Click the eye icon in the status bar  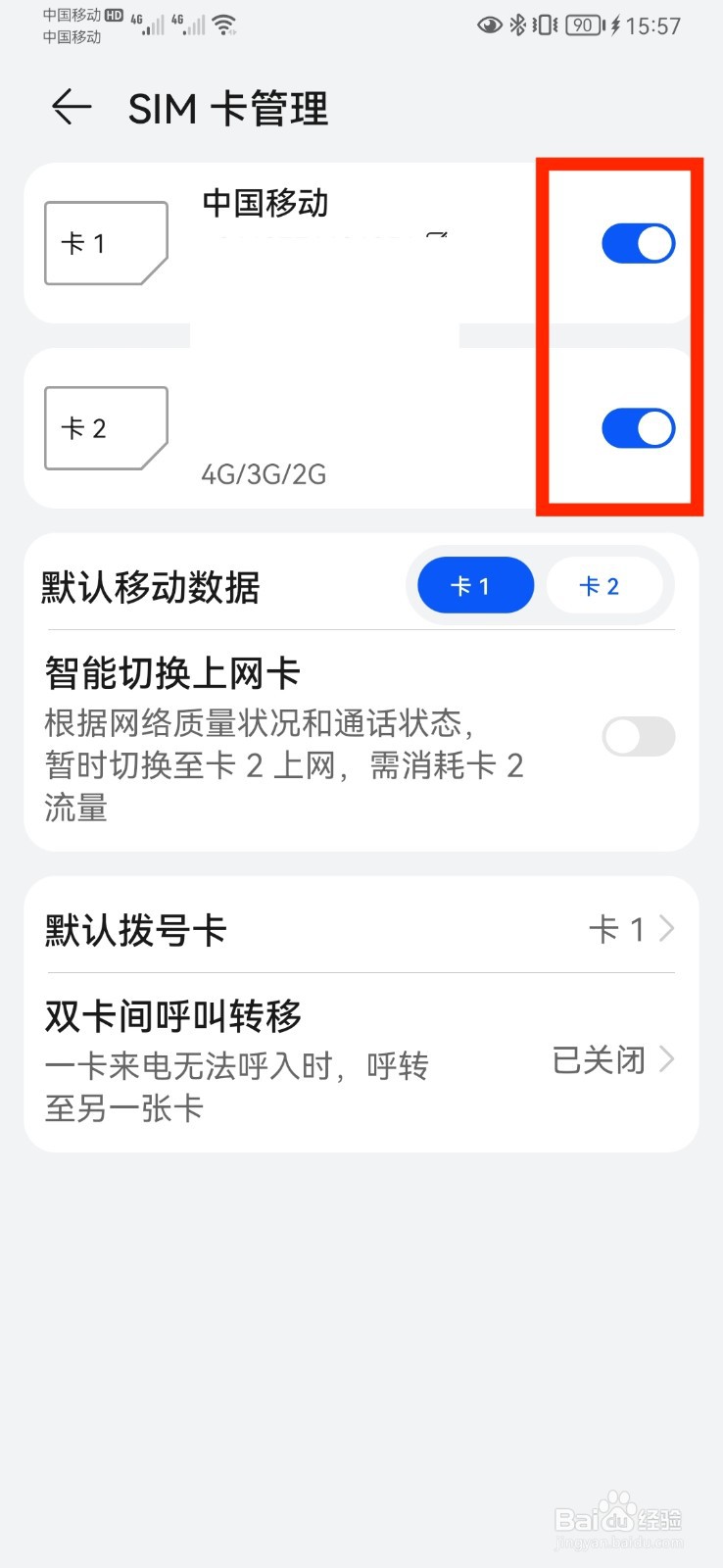tap(488, 25)
